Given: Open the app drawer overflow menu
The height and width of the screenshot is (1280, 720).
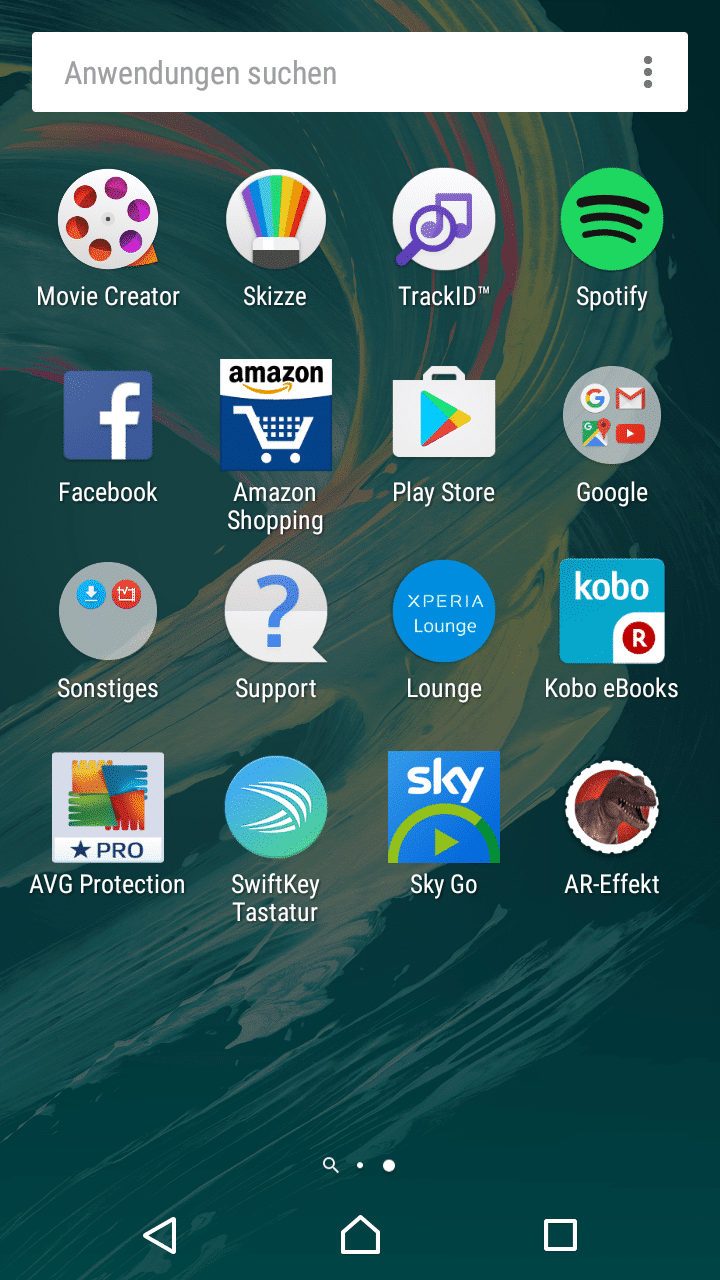Looking at the screenshot, I should 648,73.
